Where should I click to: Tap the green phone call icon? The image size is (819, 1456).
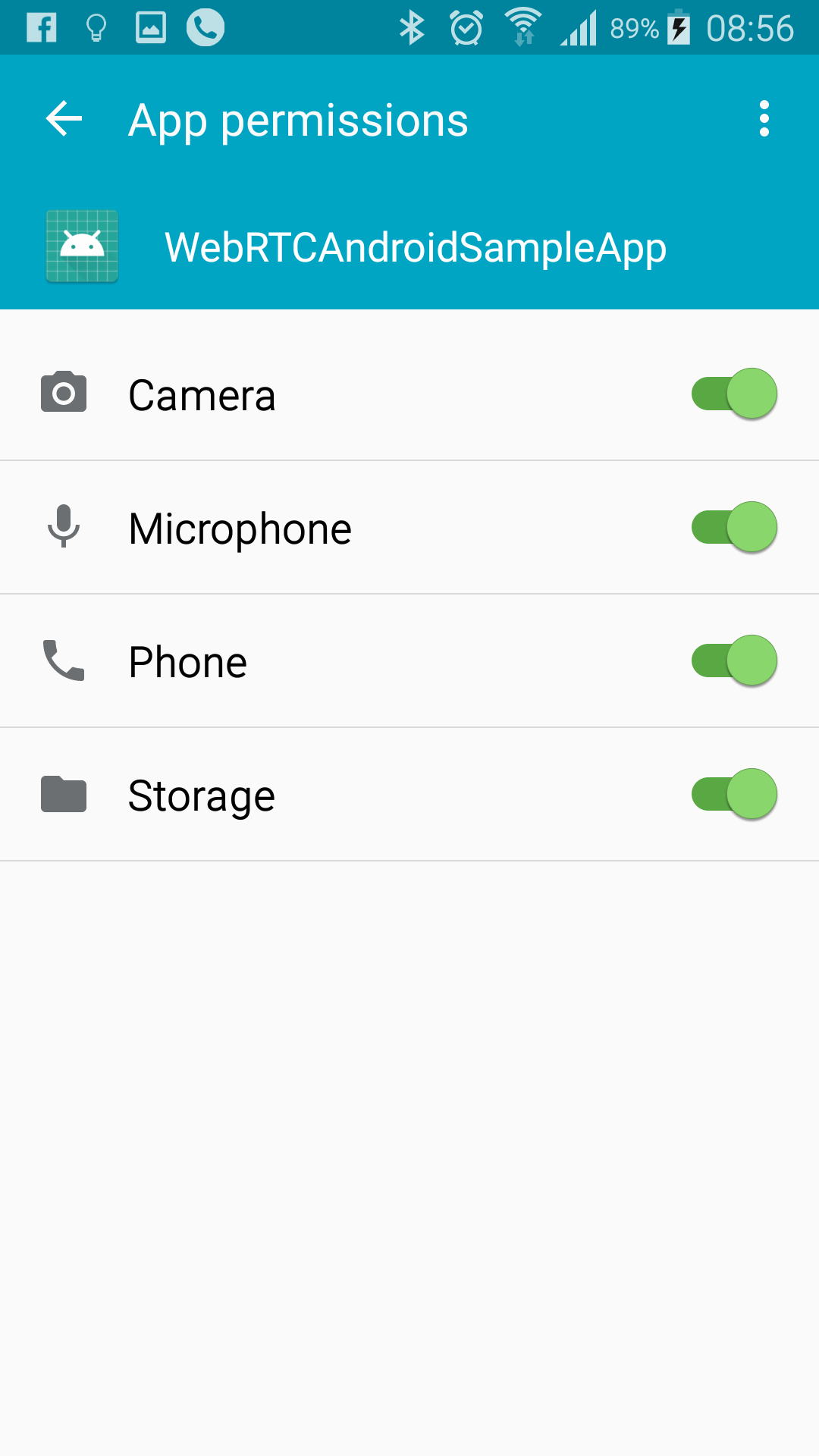(x=203, y=27)
